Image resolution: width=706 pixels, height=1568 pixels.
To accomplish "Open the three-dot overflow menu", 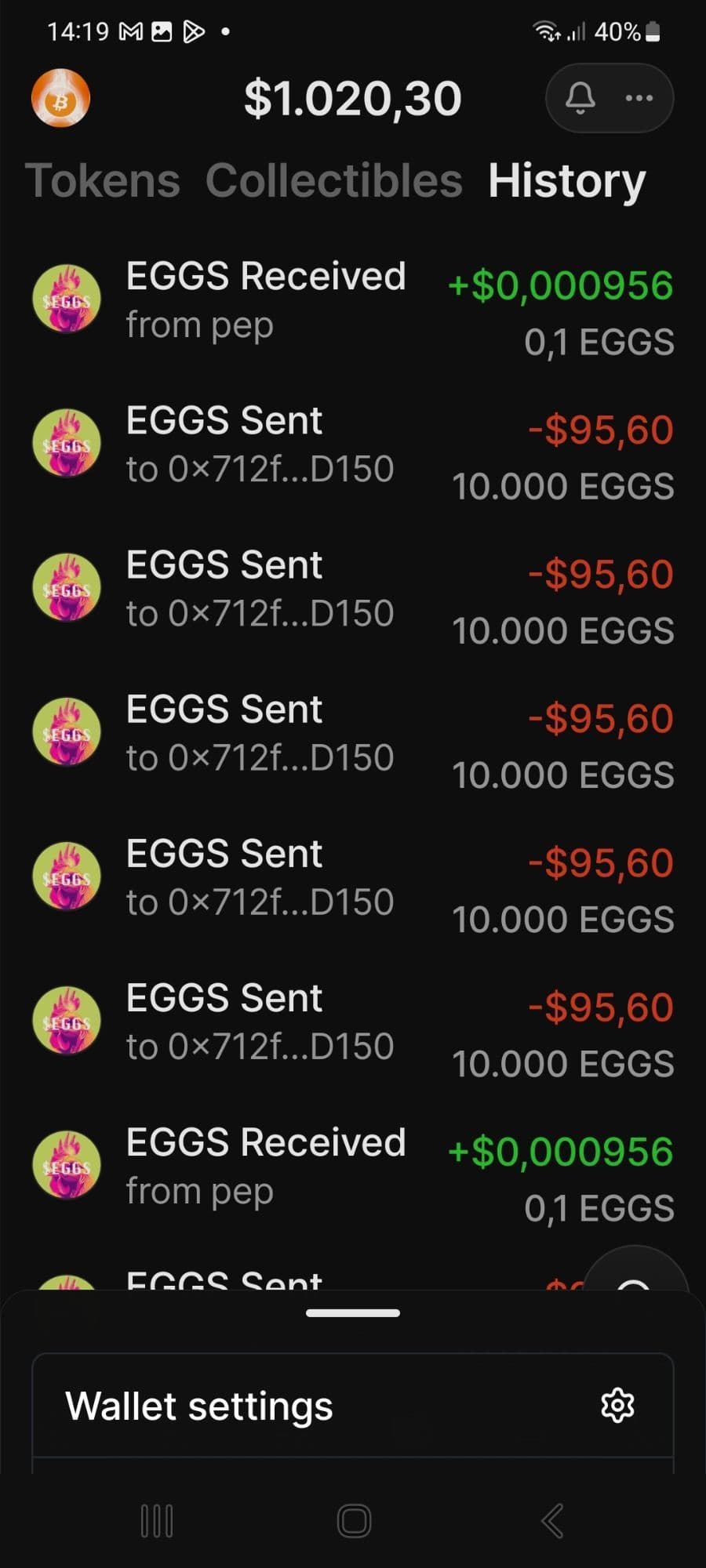I will 639,98.
